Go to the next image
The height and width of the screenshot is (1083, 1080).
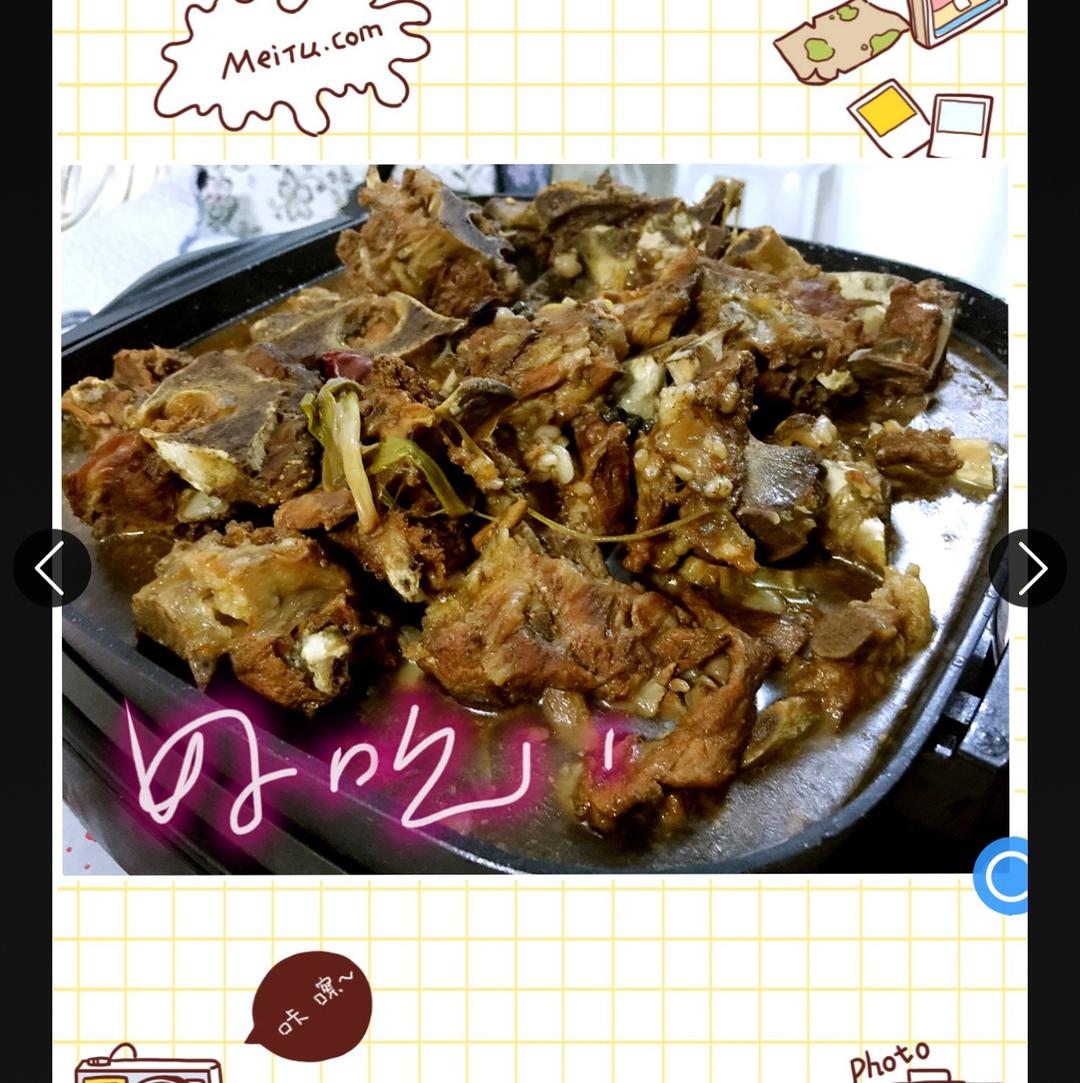(x=1028, y=568)
